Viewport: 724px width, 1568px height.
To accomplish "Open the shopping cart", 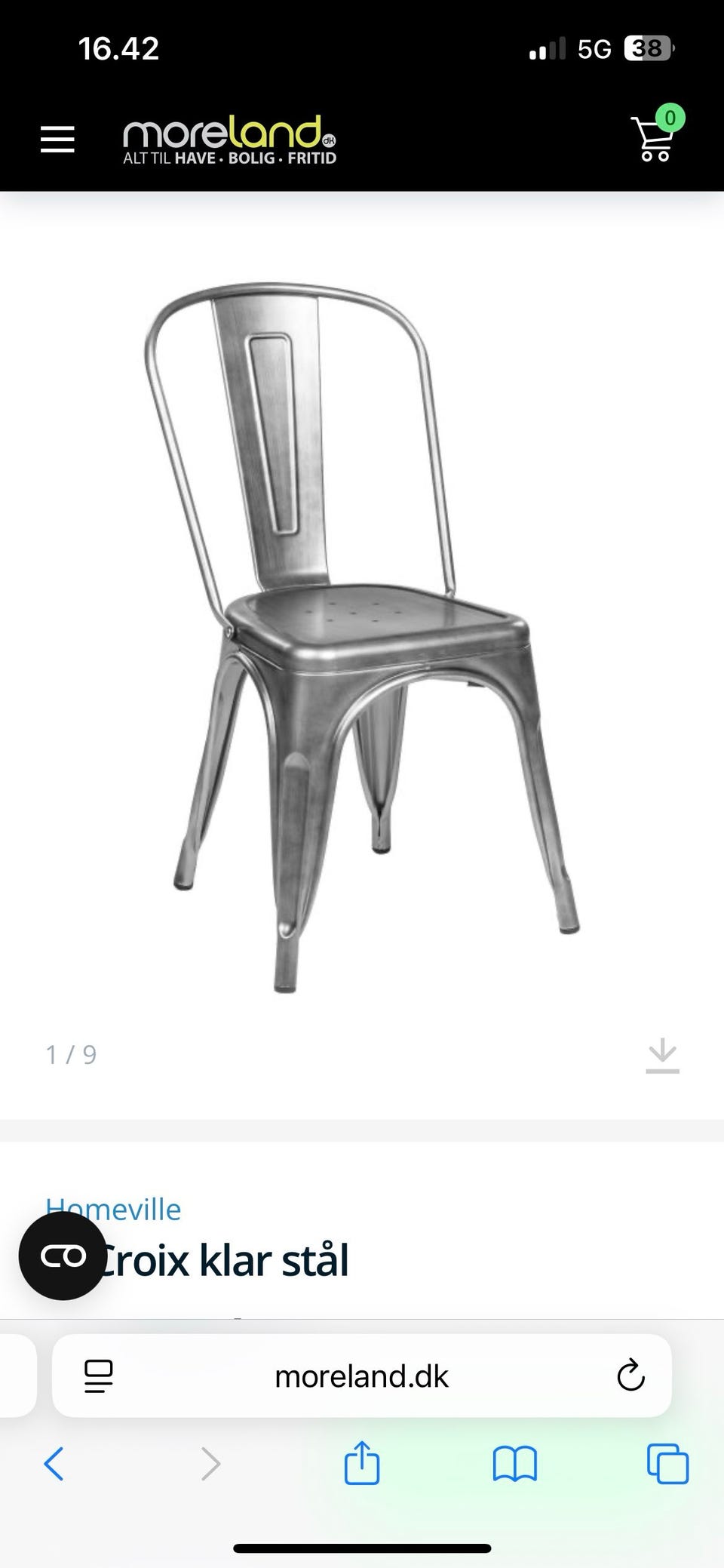I will coord(655,139).
